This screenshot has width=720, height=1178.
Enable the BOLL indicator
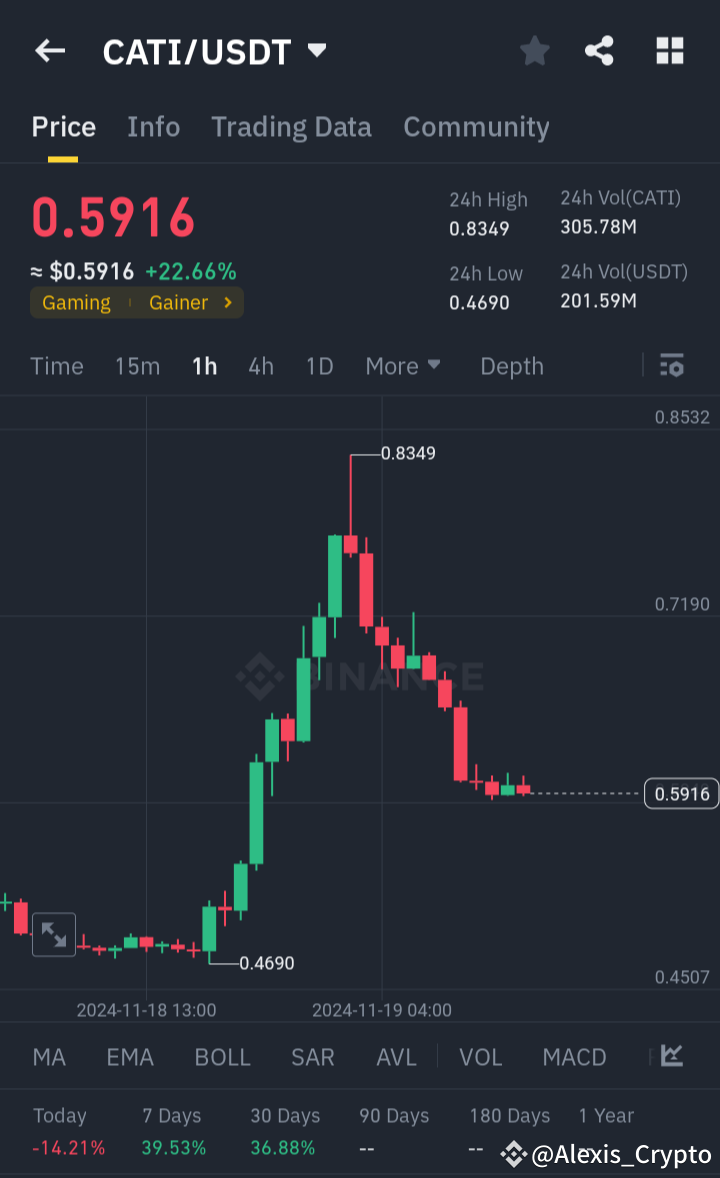[222, 1057]
